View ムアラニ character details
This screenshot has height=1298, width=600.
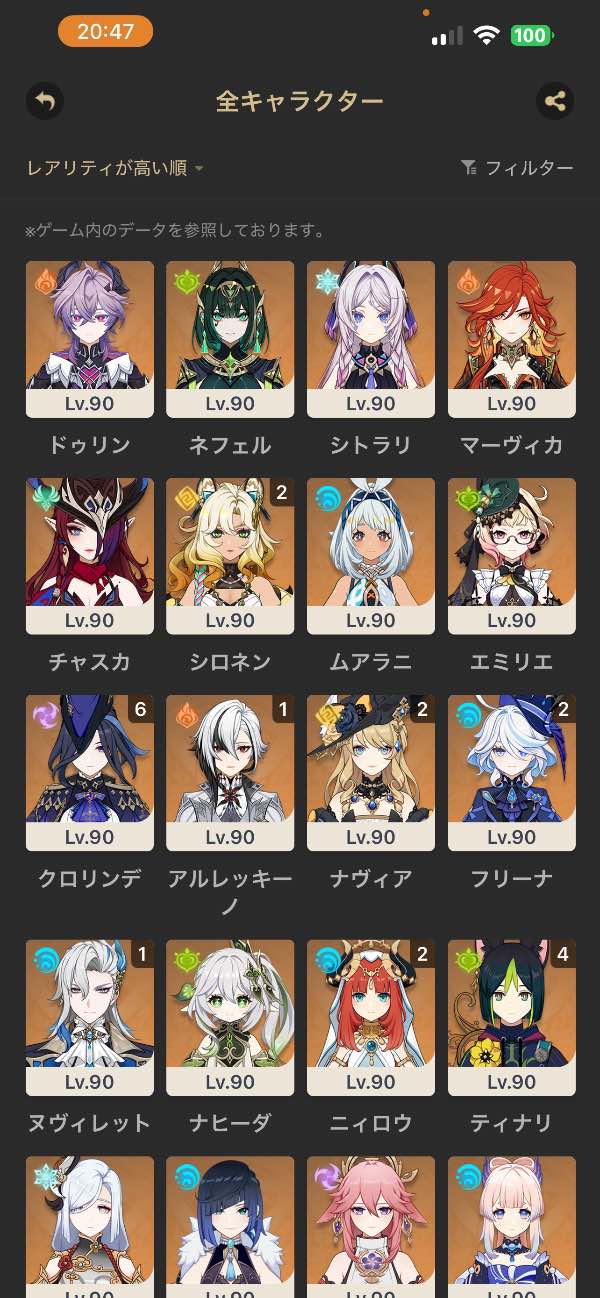click(371, 556)
